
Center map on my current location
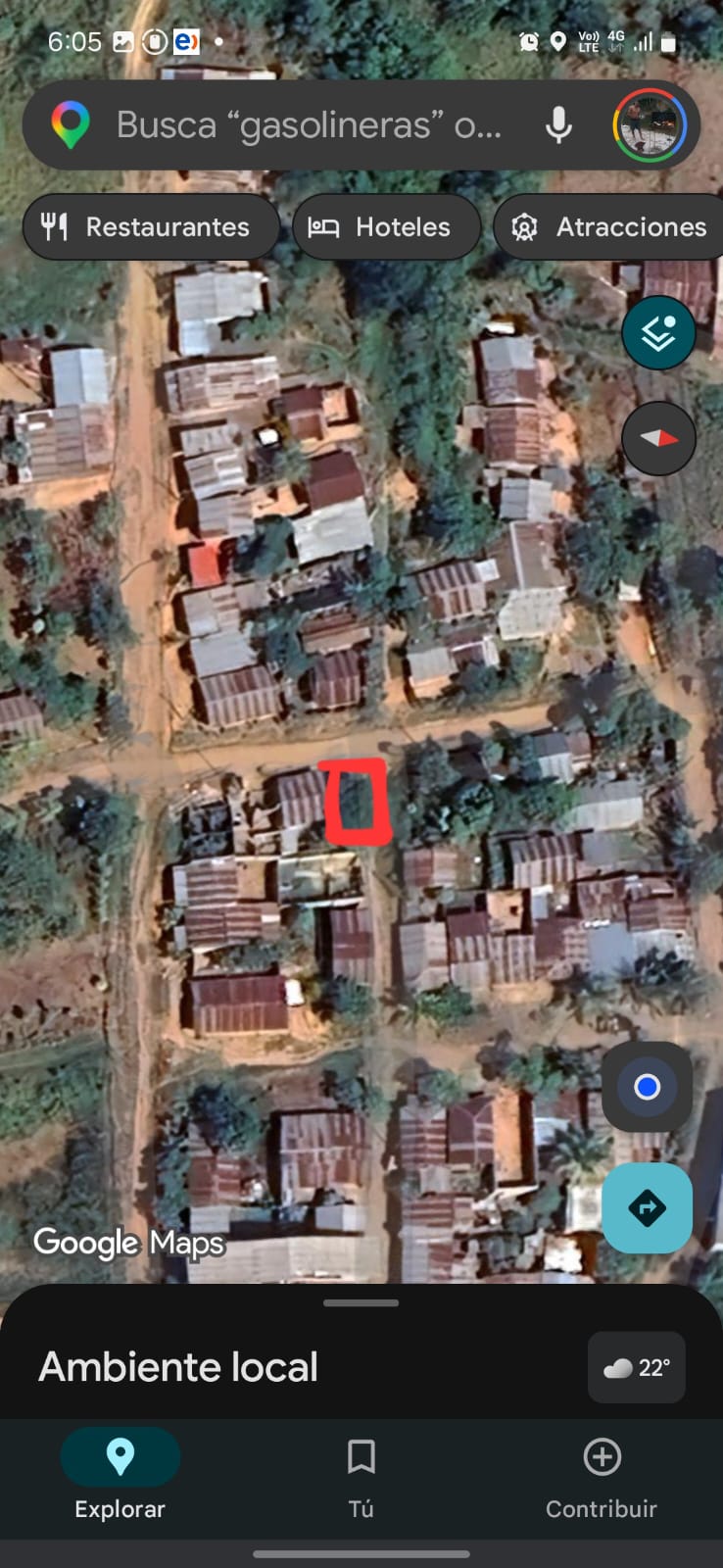click(x=647, y=1087)
